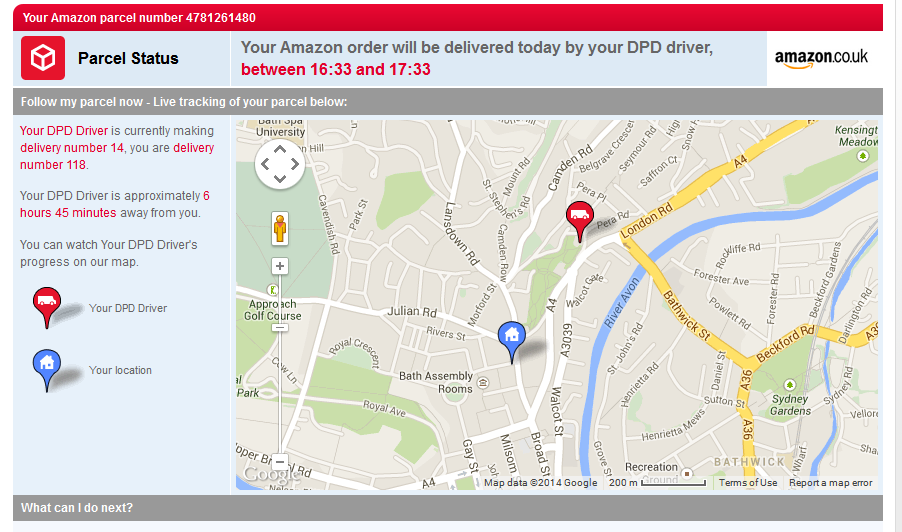902x532 pixels.
Task: Tap the blue home location marker
Action: (511, 338)
